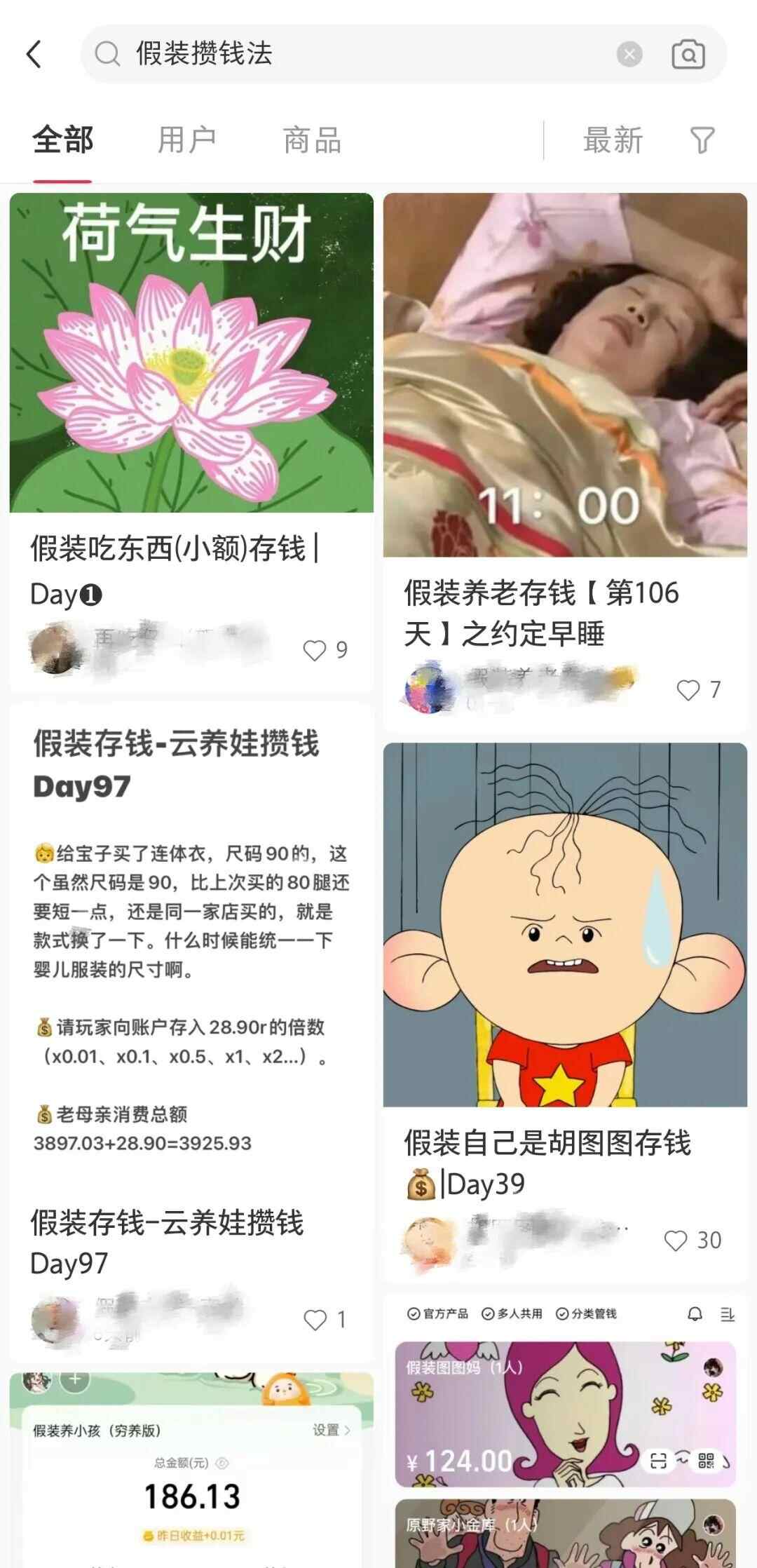This screenshot has width=757, height=1568.
Task: Go back using the top-left arrow
Action: point(34,54)
